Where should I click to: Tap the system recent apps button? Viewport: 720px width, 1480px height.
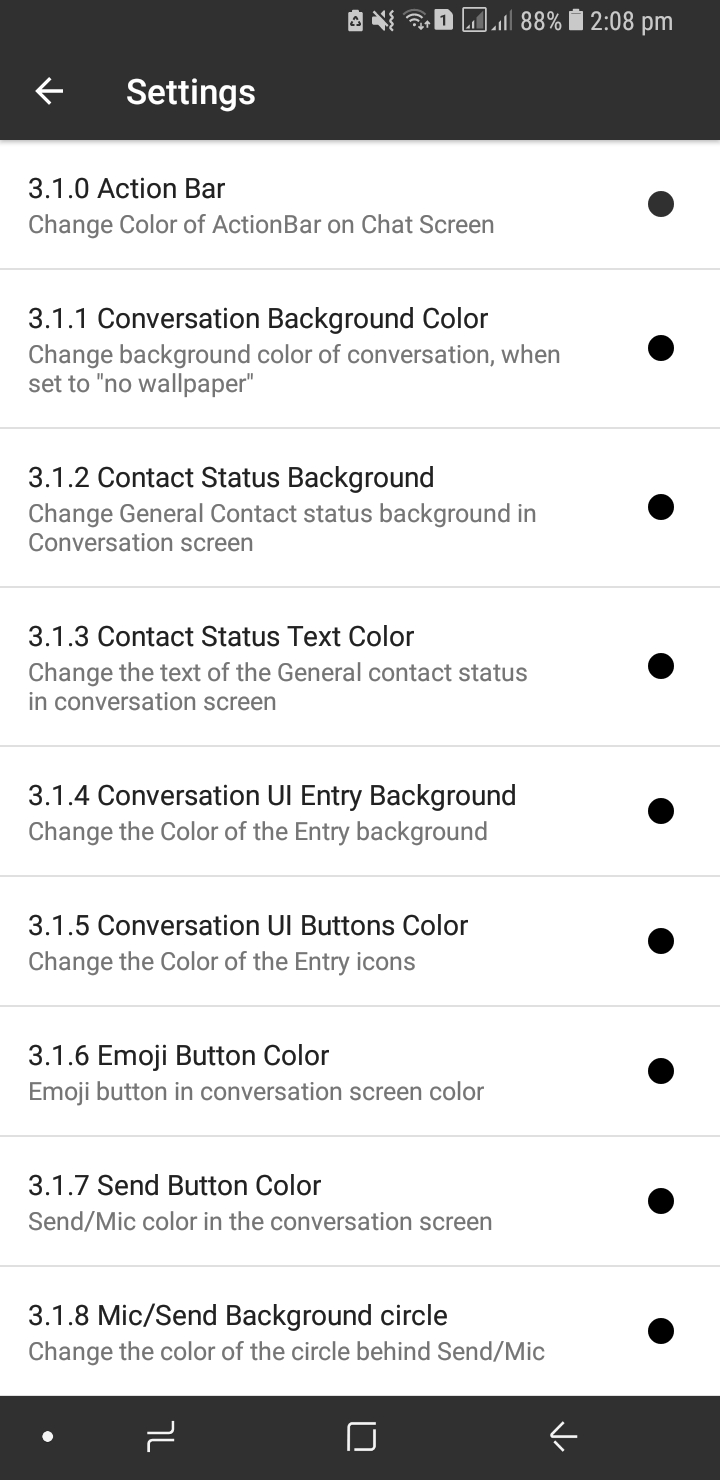click(160, 1437)
